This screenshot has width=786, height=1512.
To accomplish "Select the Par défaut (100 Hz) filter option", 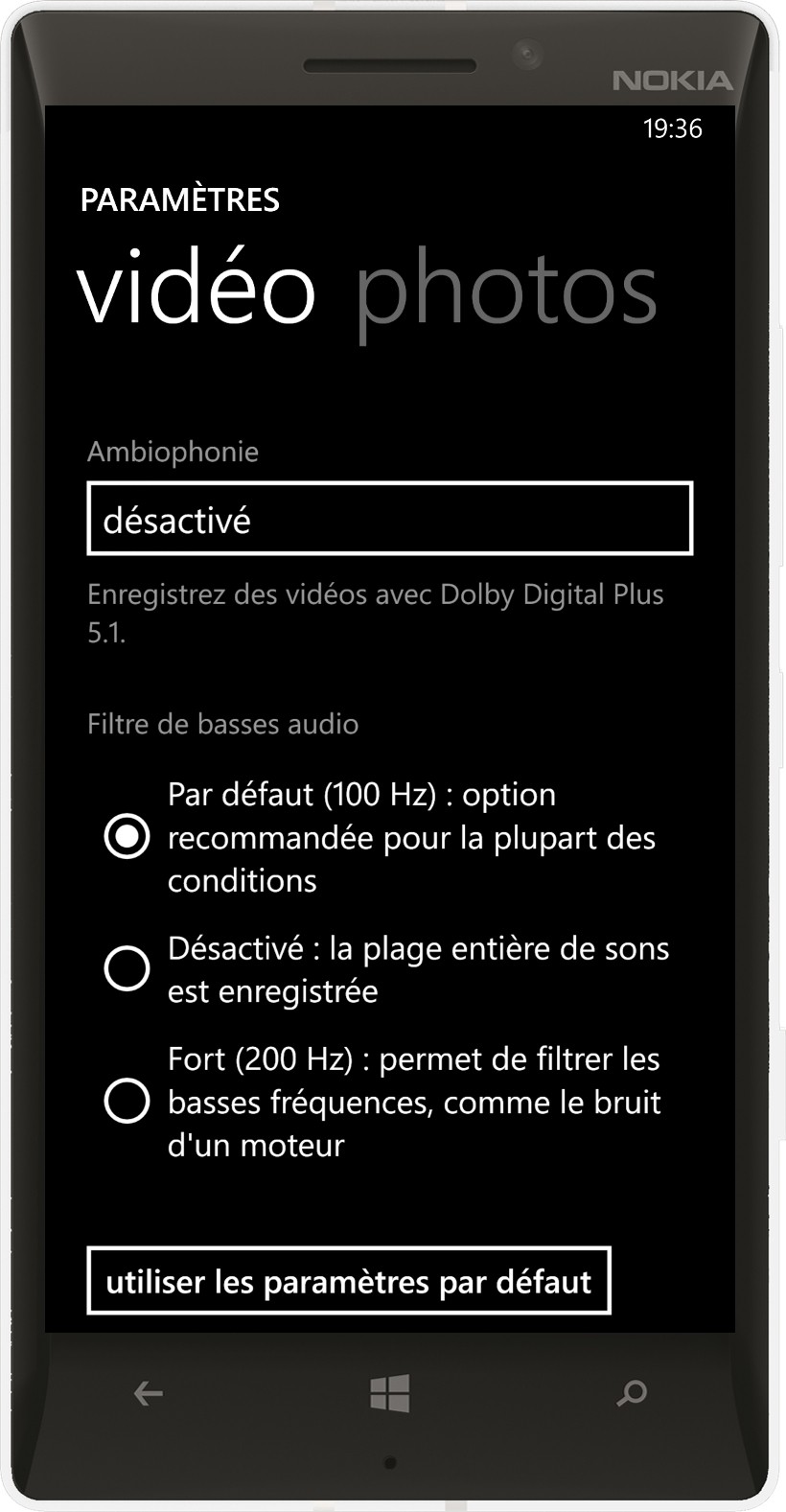I will pos(127,836).
